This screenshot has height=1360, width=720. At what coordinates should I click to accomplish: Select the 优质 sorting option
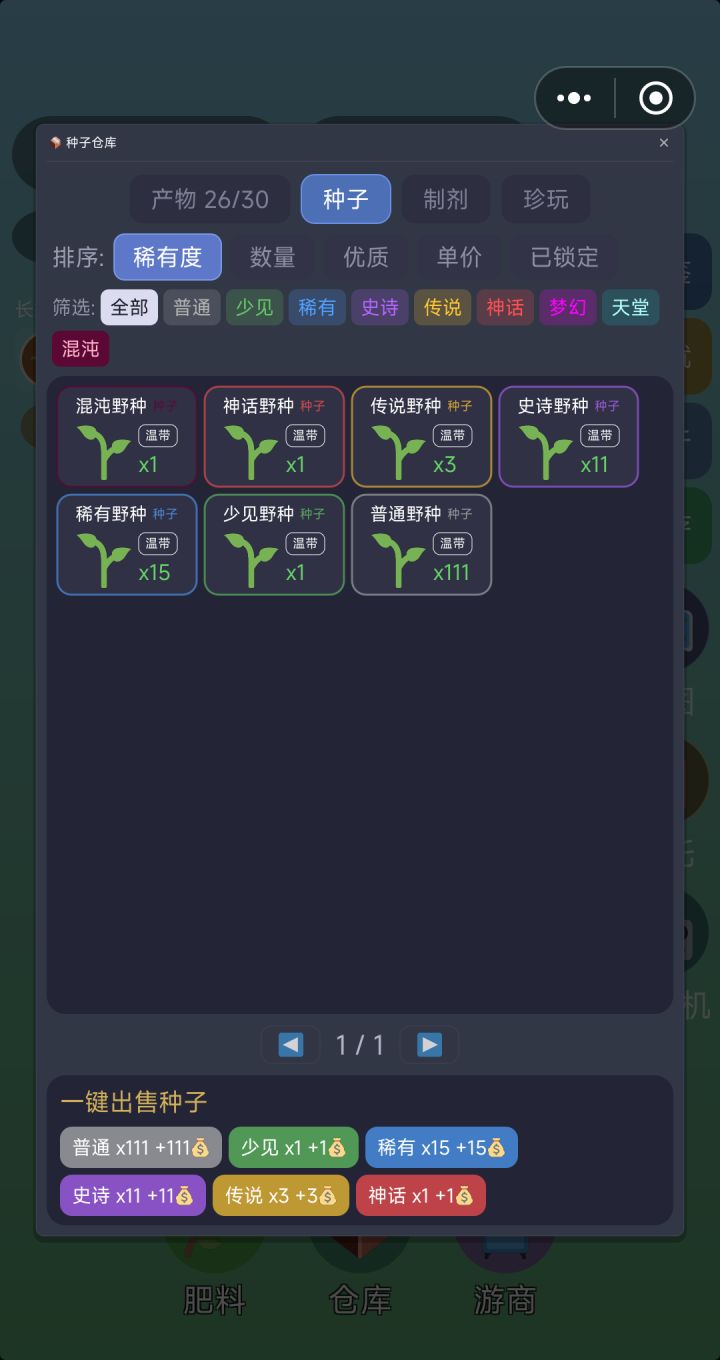[x=366, y=257]
